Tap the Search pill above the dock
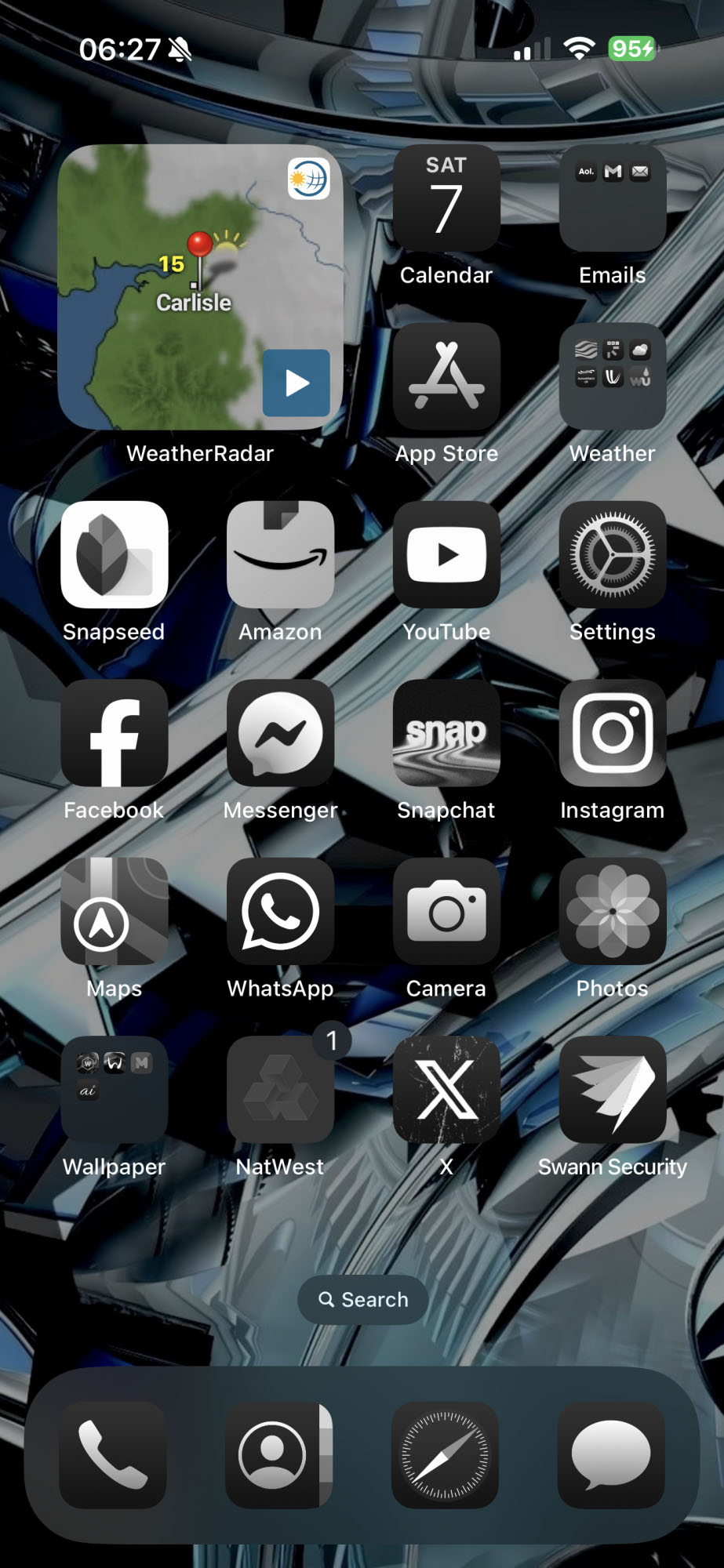 pyautogui.click(x=363, y=1300)
